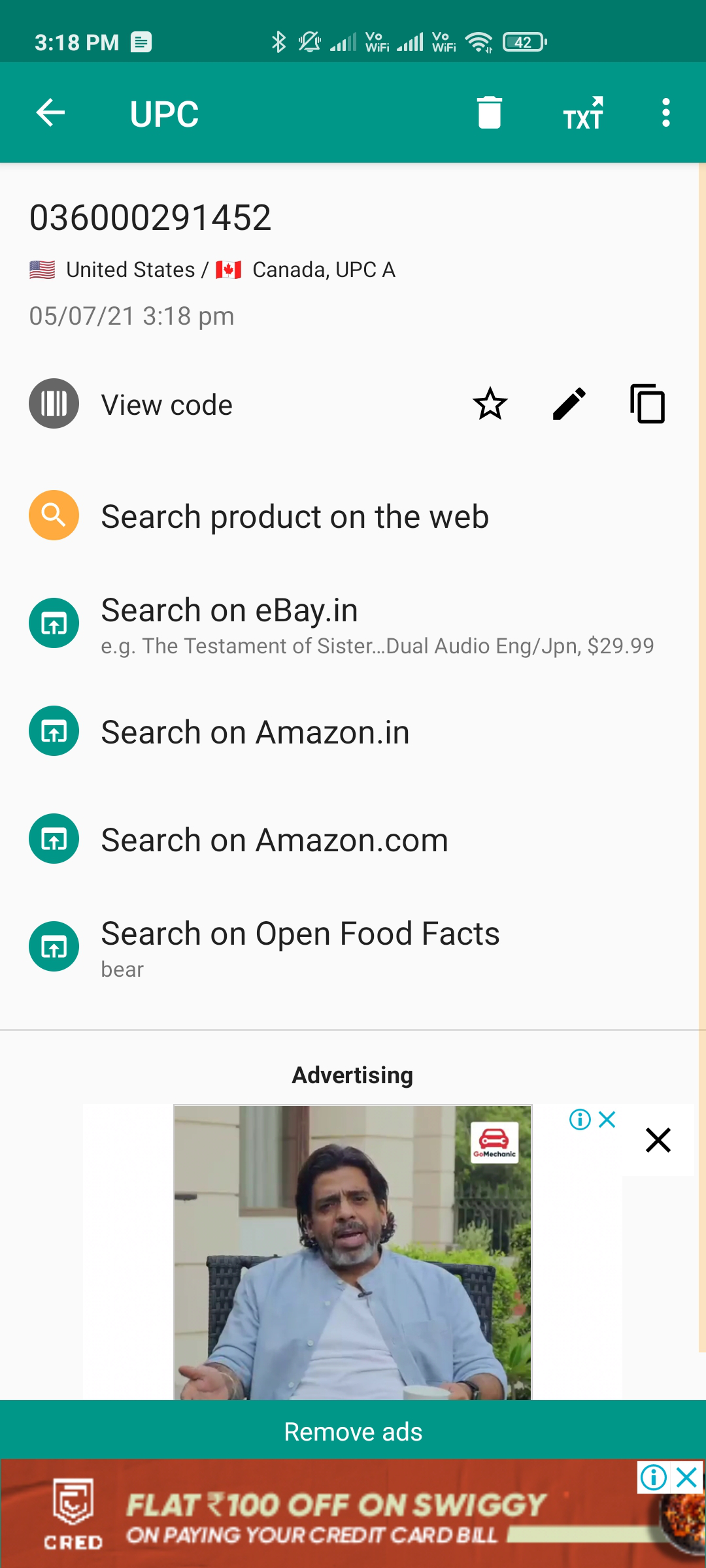View the barcode image
The width and height of the screenshot is (706, 1568).
tap(54, 404)
